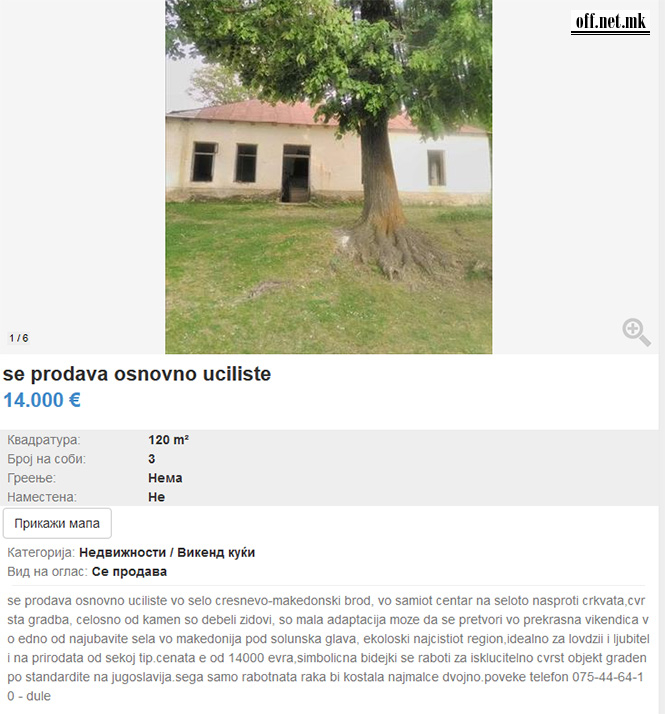
Task: Tap the magnifier to zoom the photo
Action: pyautogui.click(x=636, y=332)
